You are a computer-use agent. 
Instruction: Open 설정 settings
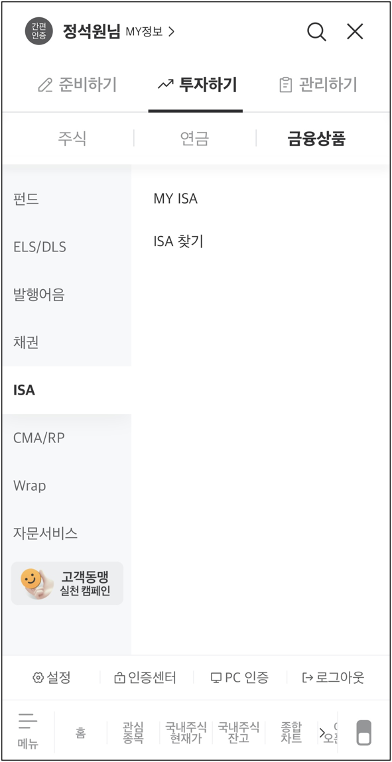click(51, 677)
